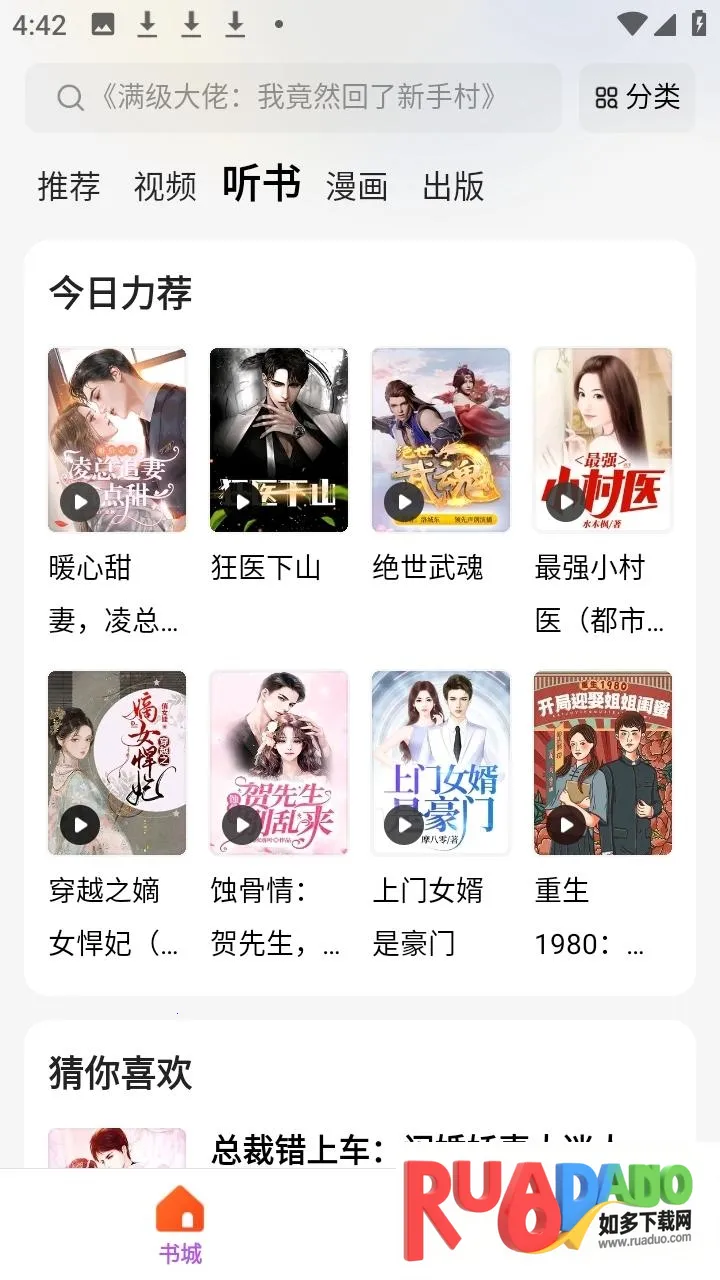Play the 上门女婿是豪门 audiobook
720x1280 pixels.
coord(403,825)
